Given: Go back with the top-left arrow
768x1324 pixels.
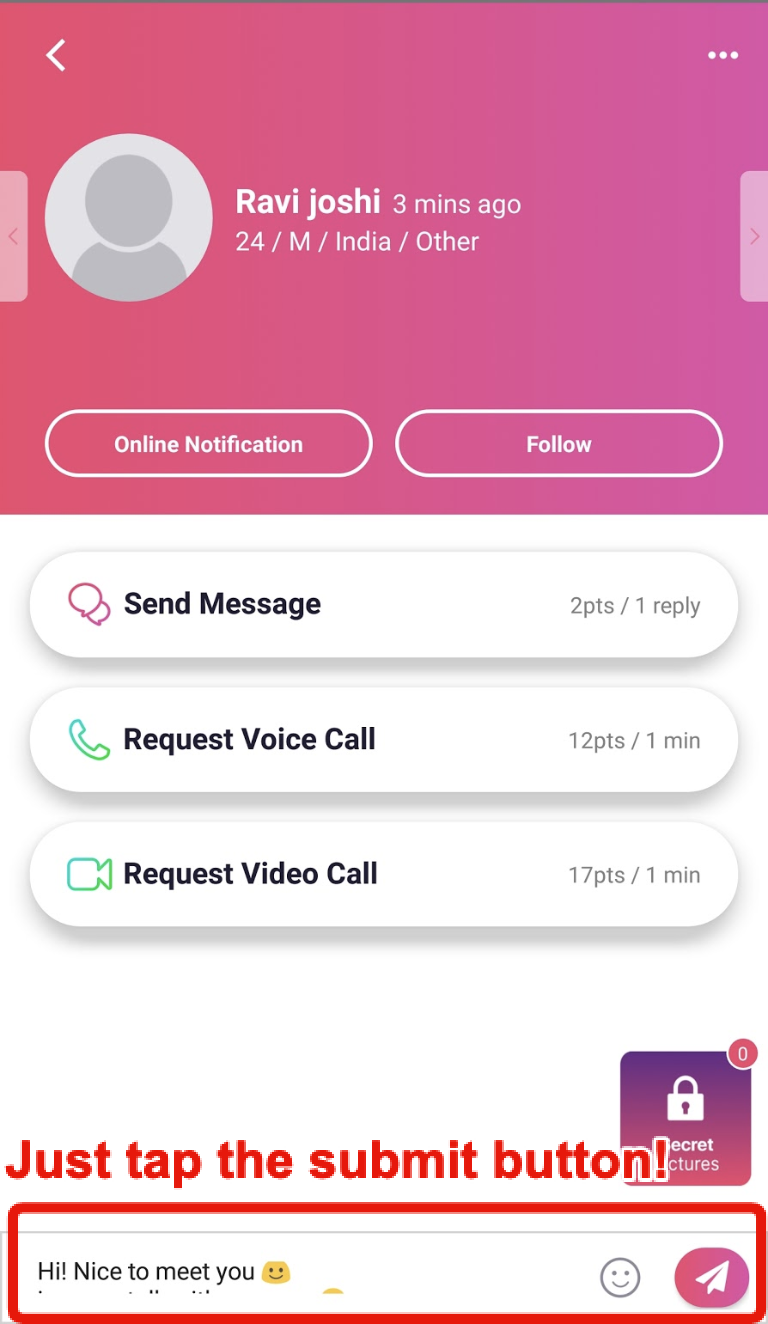Looking at the screenshot, I should [56, 55].
